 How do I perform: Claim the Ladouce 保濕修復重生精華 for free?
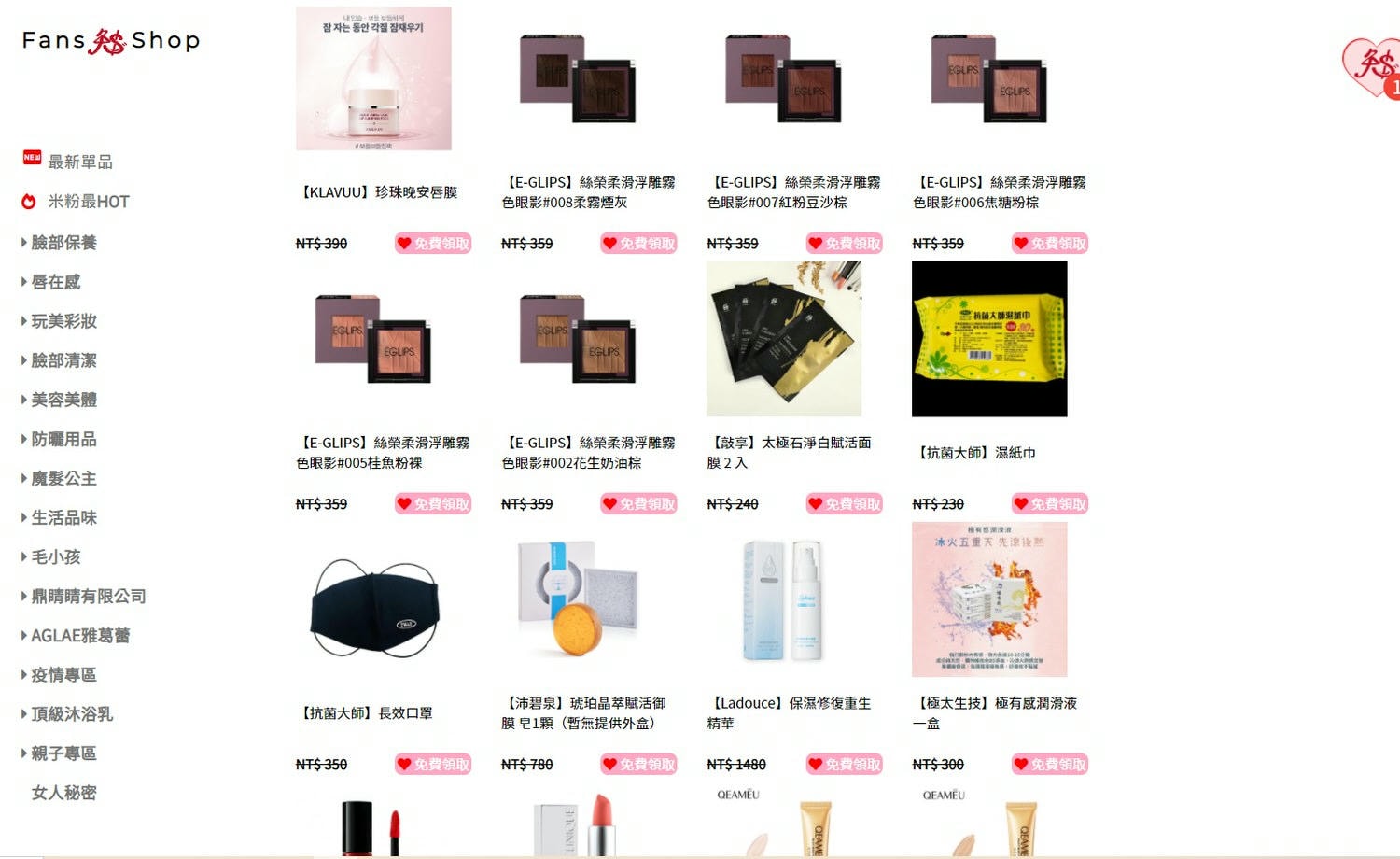click(844, 765)
